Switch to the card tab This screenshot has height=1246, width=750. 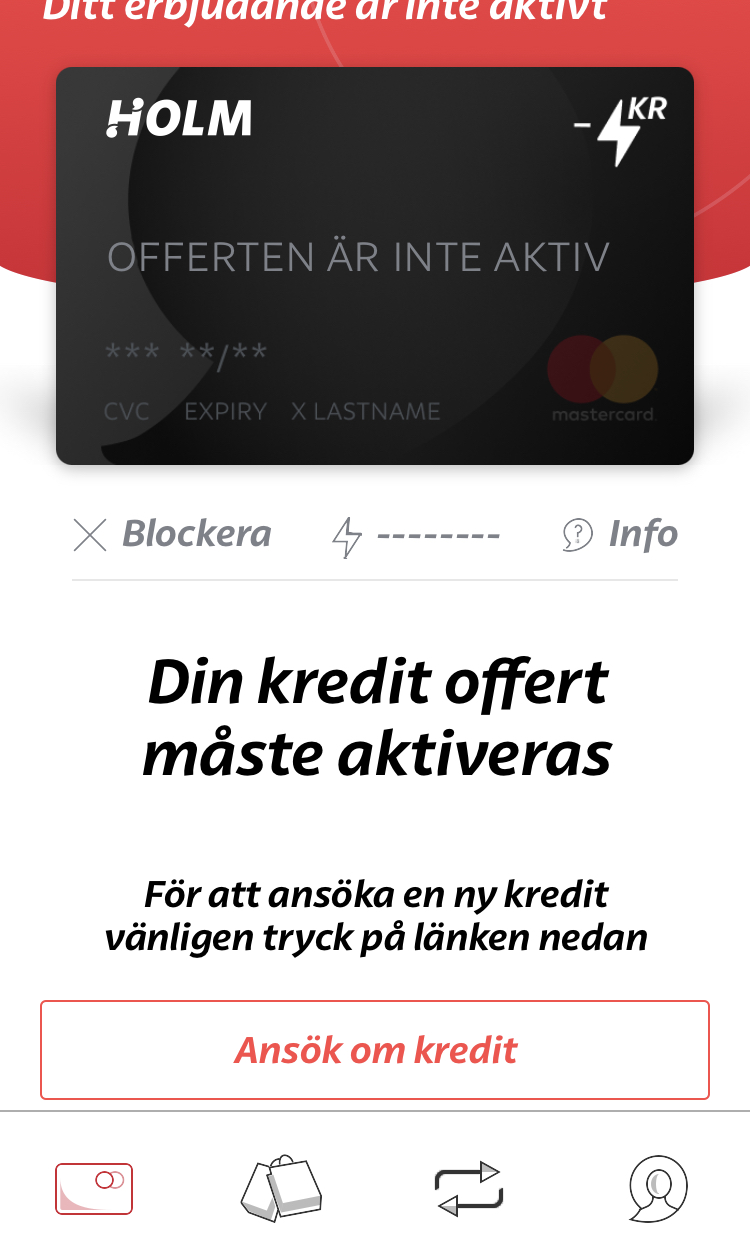[94, 1188]
